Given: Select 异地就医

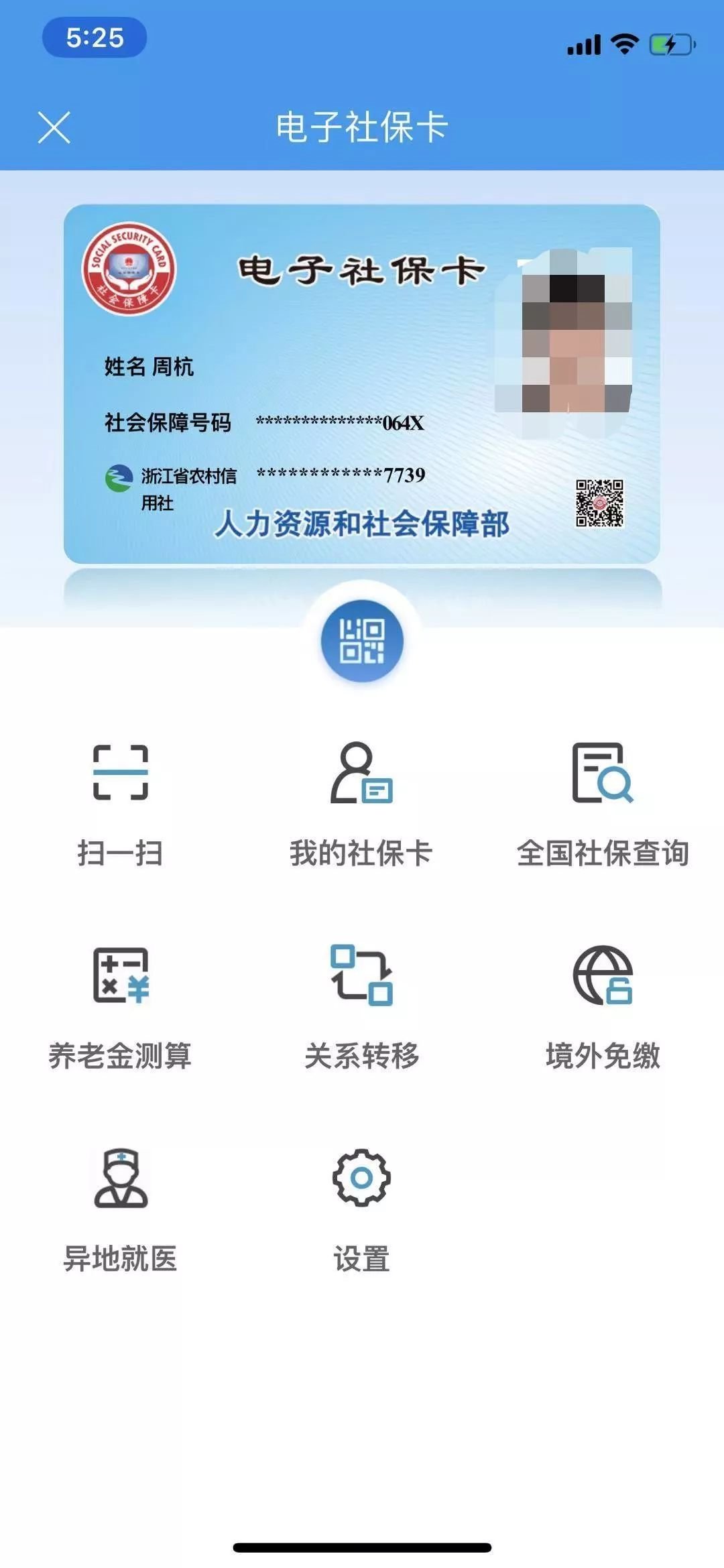Looking at the screenshot, I should click(x=121, y=1209).
